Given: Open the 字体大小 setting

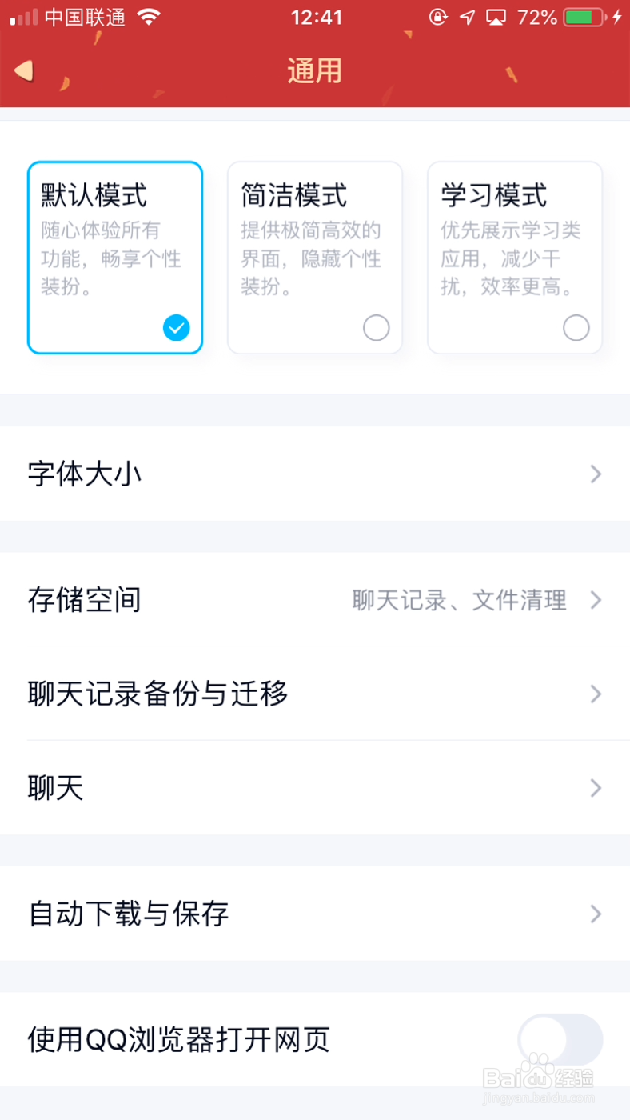Looking at the screenshot, I should [315, 474].
